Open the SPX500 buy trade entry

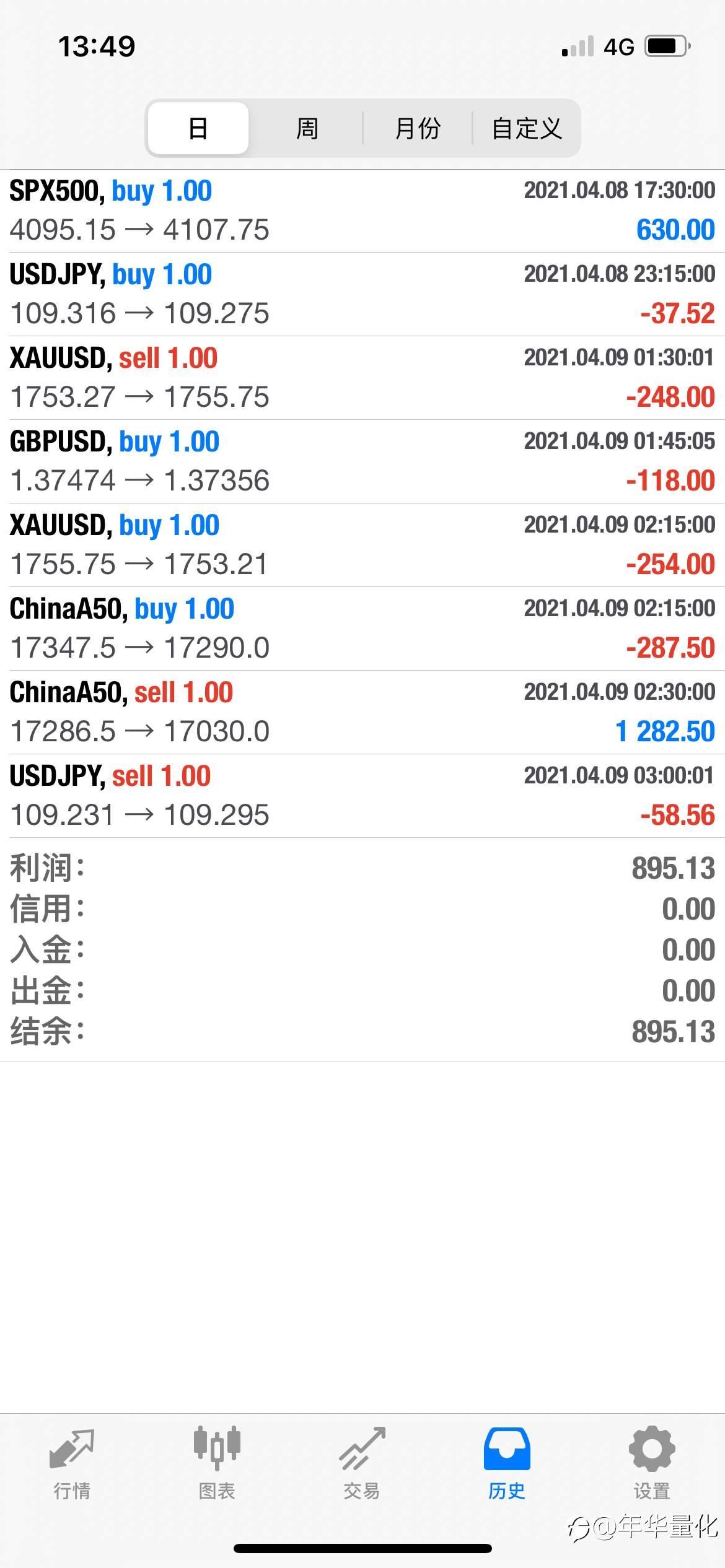[362, 211]
